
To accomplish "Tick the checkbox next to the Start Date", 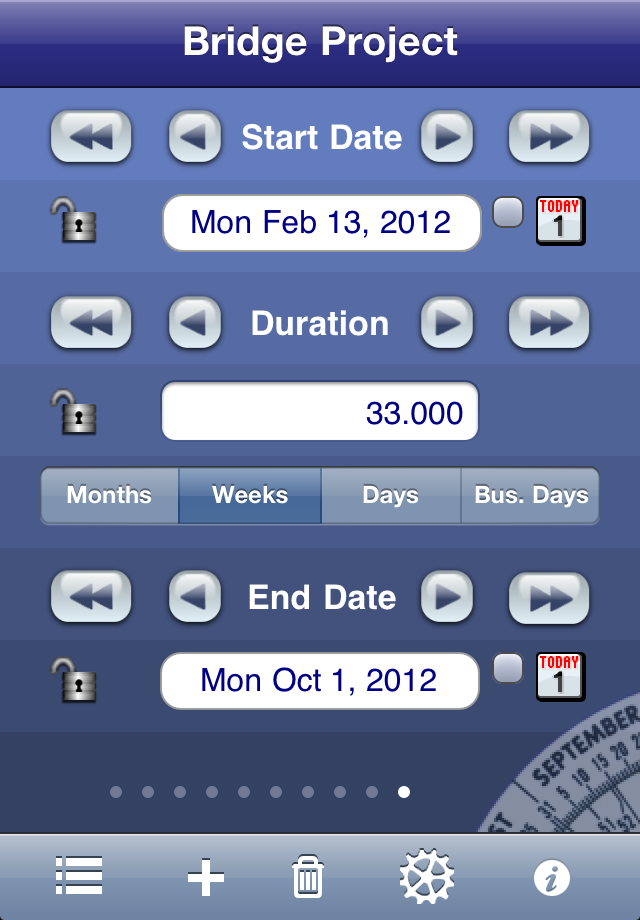I will 508,213.
